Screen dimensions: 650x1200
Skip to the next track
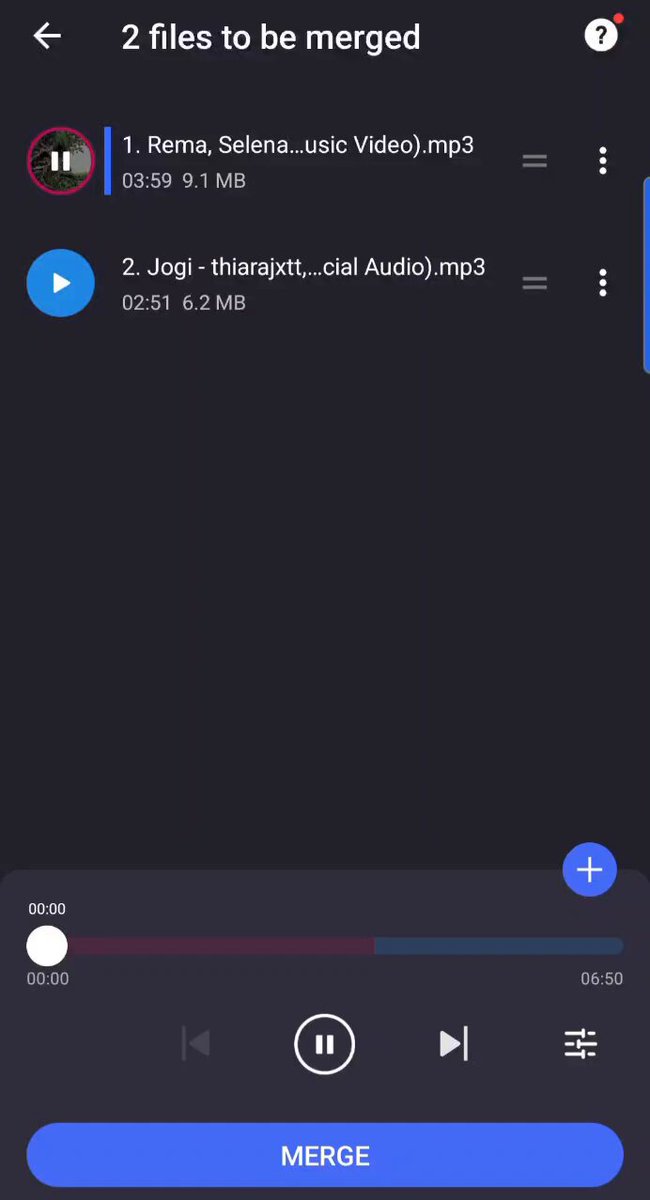pos(453,1044)
